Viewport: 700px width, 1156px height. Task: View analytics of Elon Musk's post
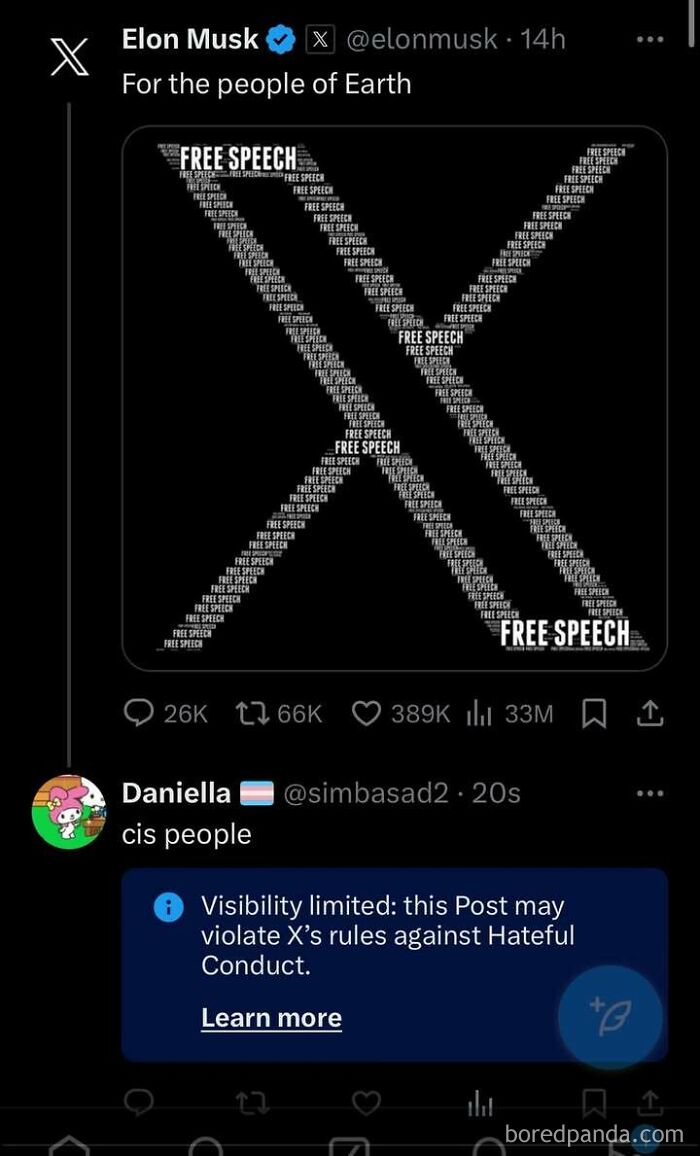(x=481, y=713)
